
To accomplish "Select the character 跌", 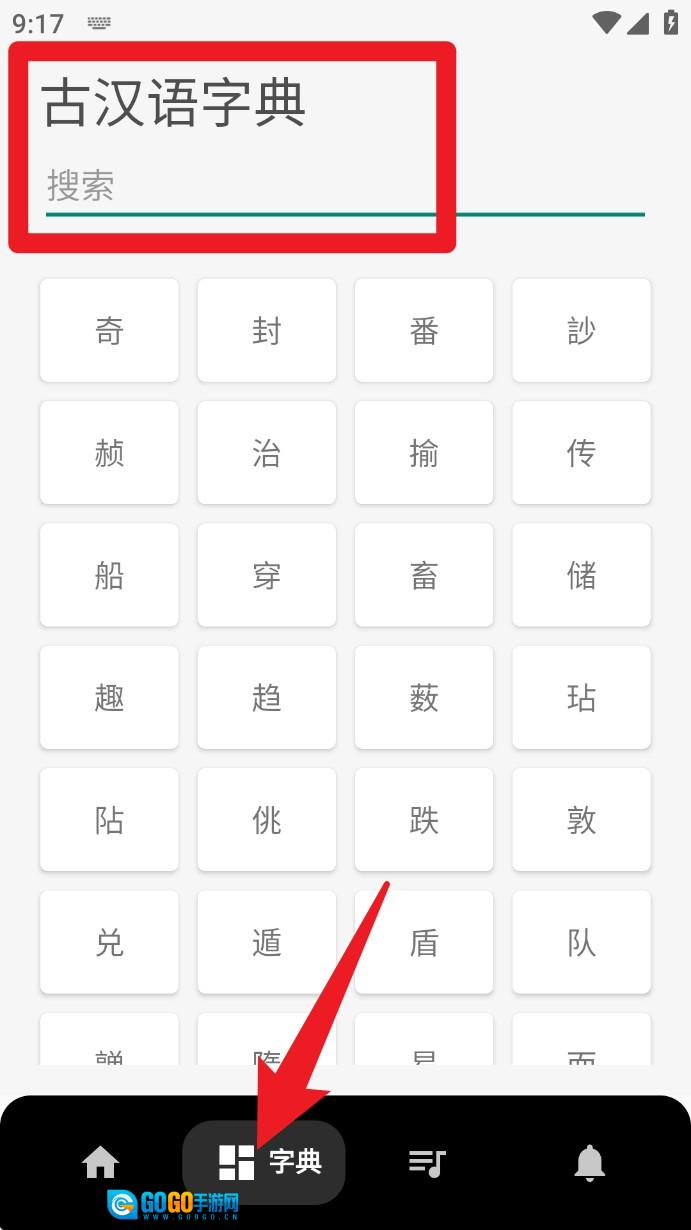I will coord(424,820).
